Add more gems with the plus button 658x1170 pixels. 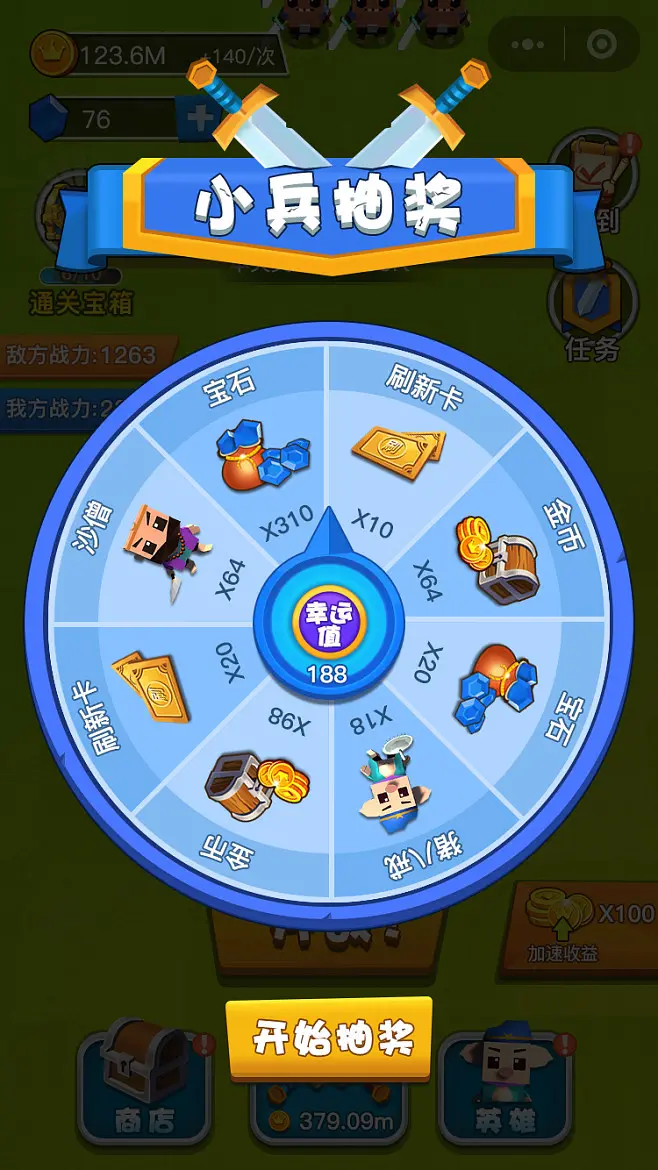198,119
